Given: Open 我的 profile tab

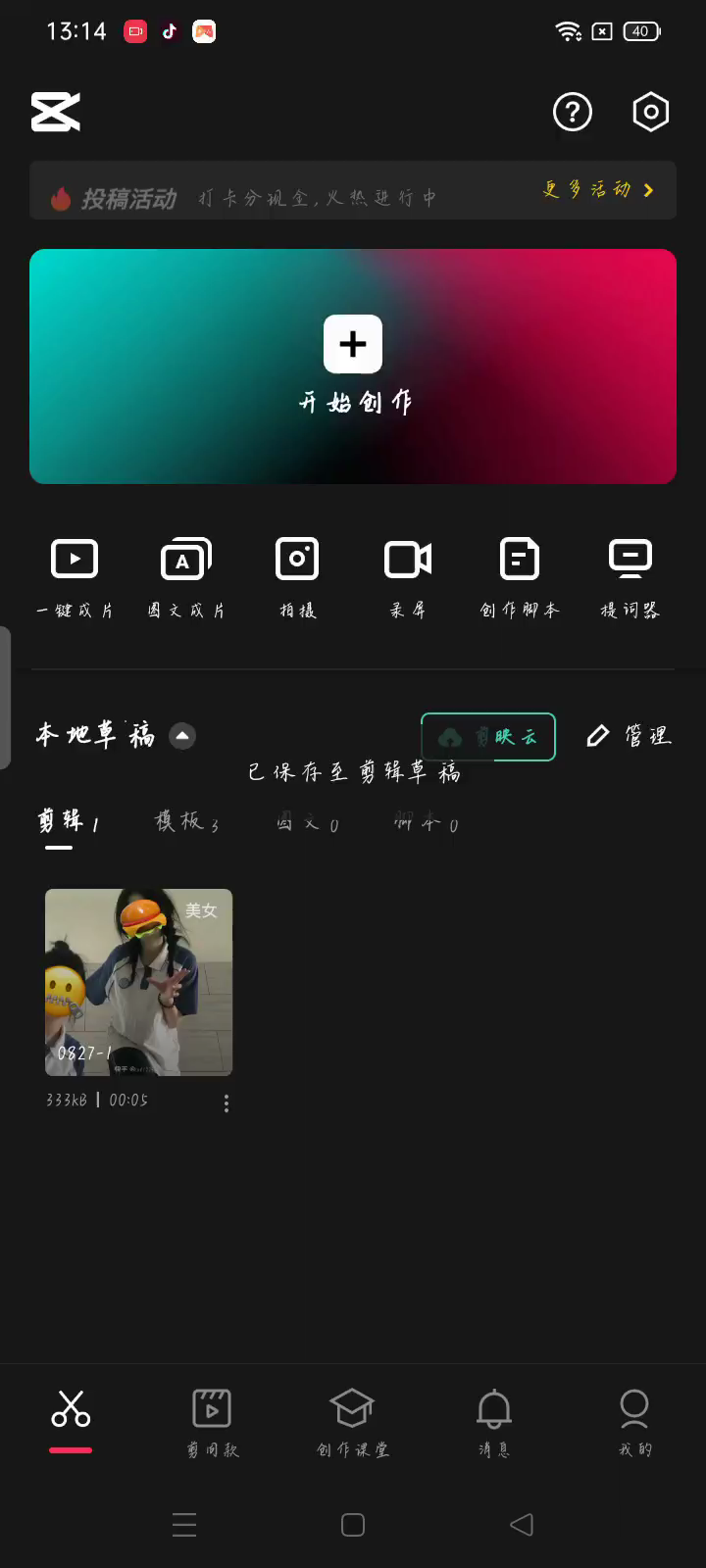Looking at the screenshot, I should pyautogui.click(x=634, y=1421).
